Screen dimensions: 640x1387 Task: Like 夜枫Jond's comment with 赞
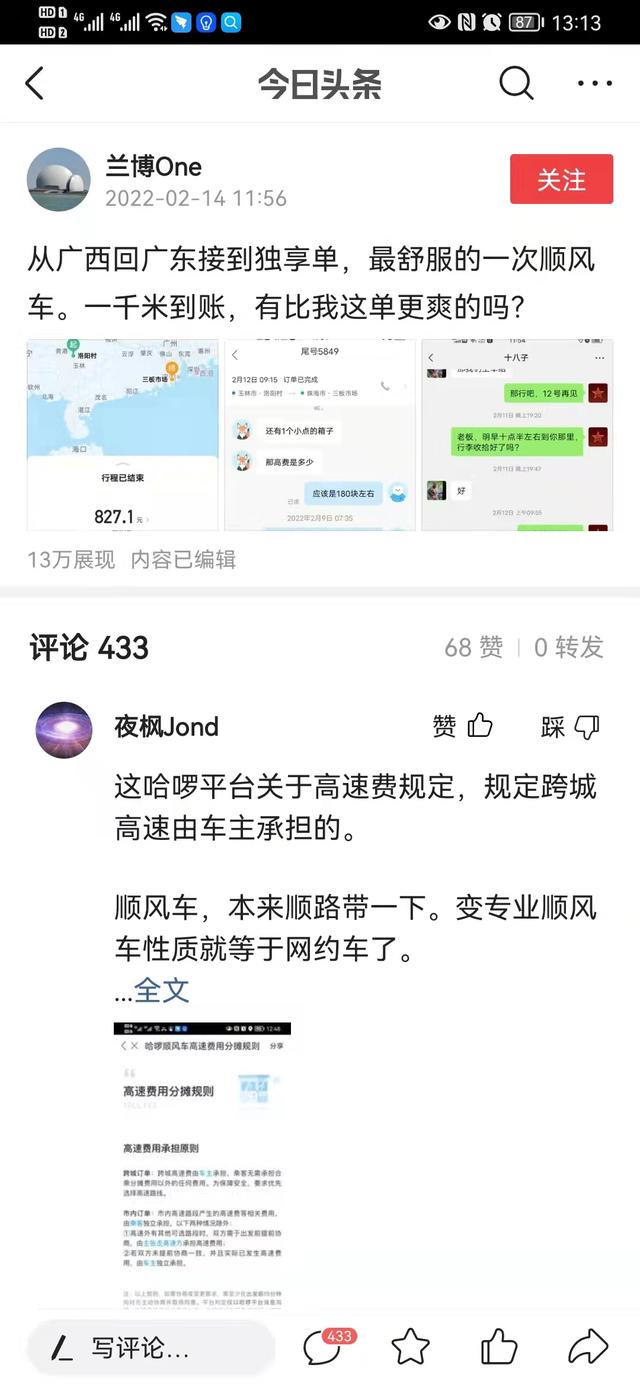463,726
